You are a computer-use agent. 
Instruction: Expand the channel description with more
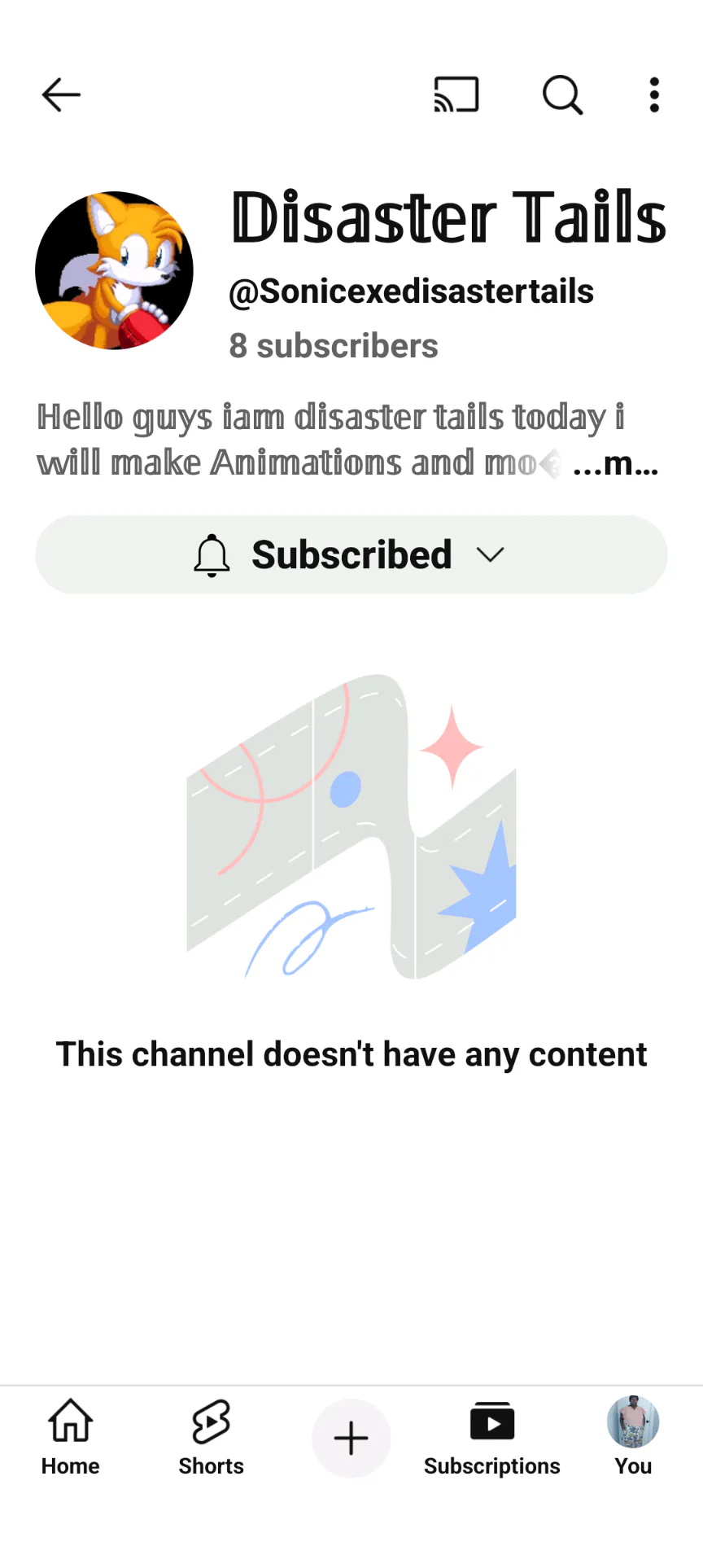point(616,464)
